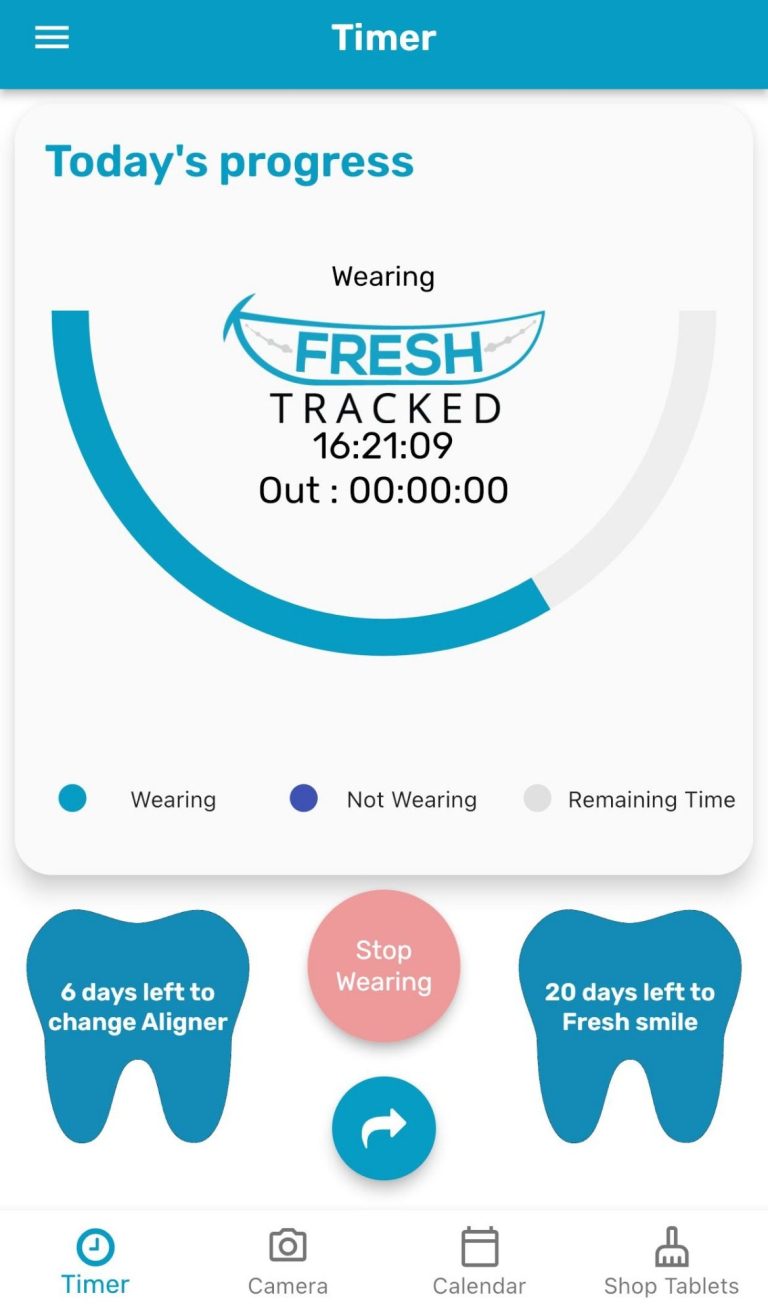Switch to the Camera tab

tap(288, 1262)
